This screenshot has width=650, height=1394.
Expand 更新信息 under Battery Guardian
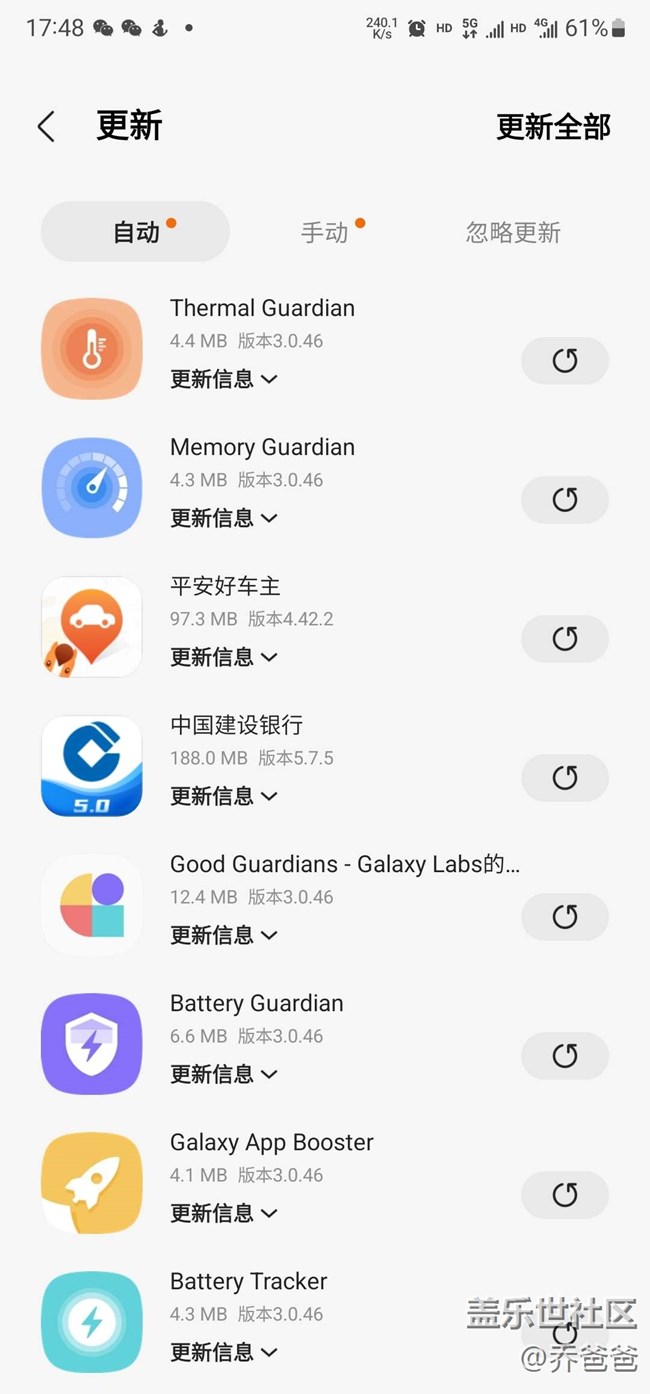223,1074
